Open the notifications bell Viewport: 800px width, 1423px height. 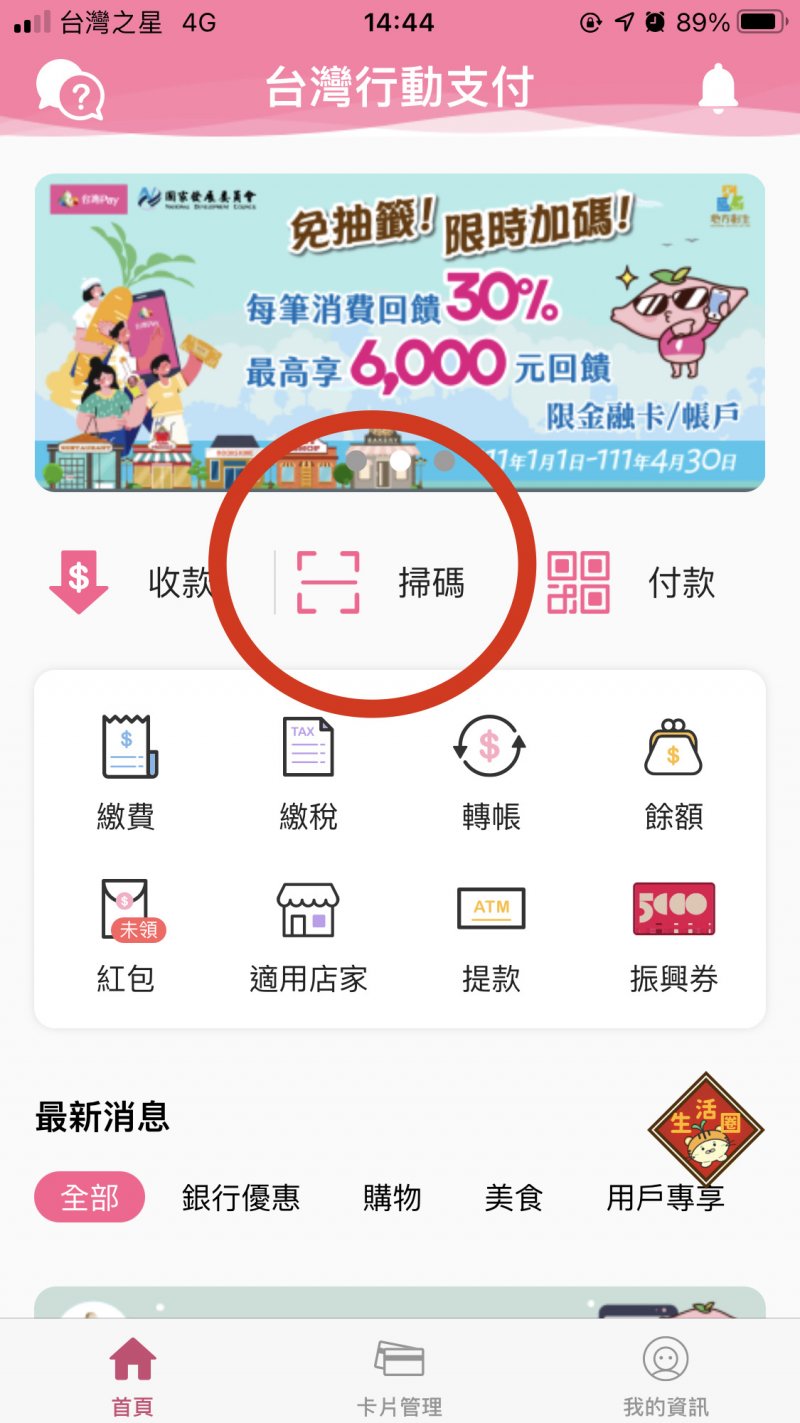717,88
